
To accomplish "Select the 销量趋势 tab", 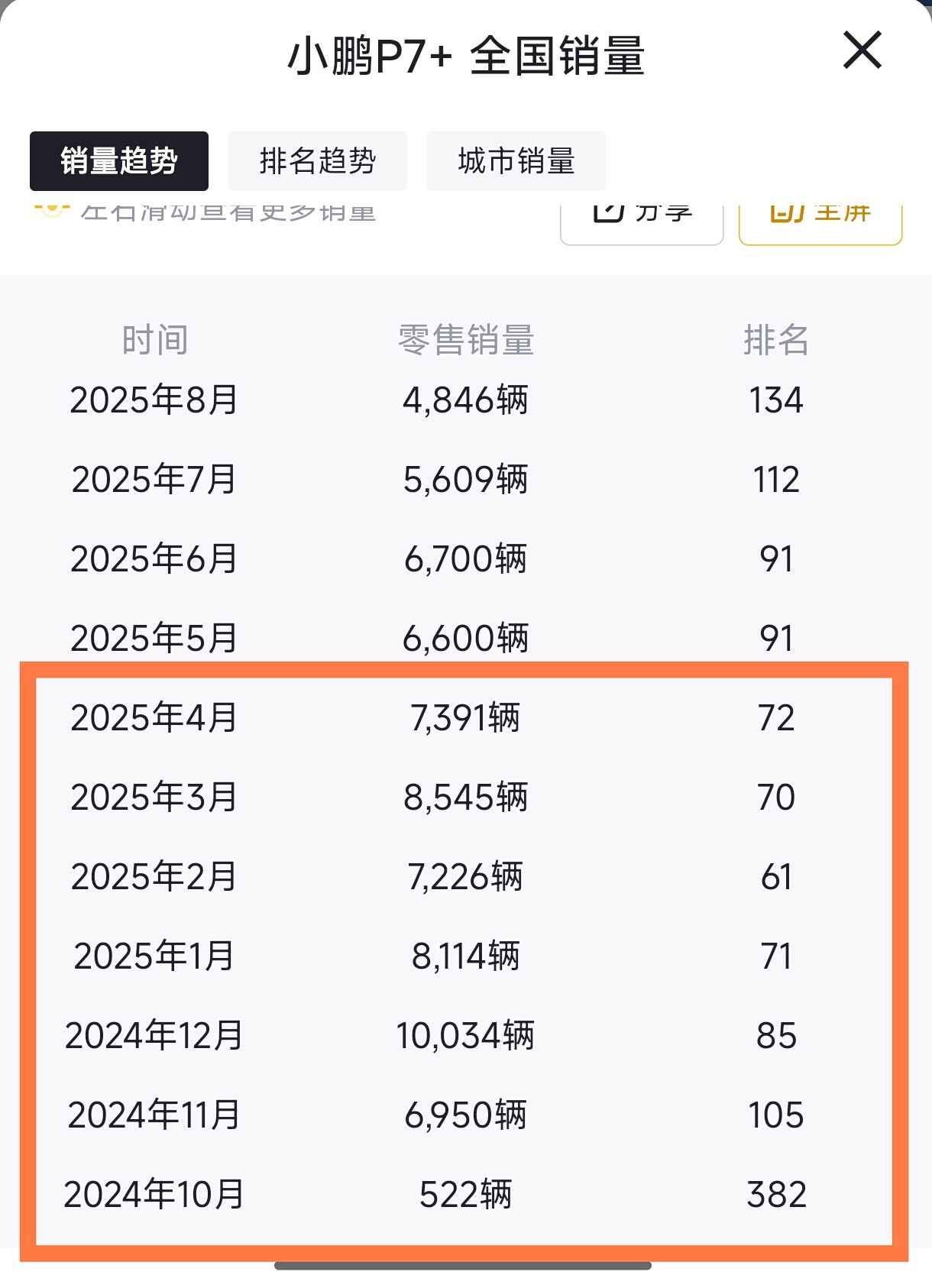I will 119,161.
